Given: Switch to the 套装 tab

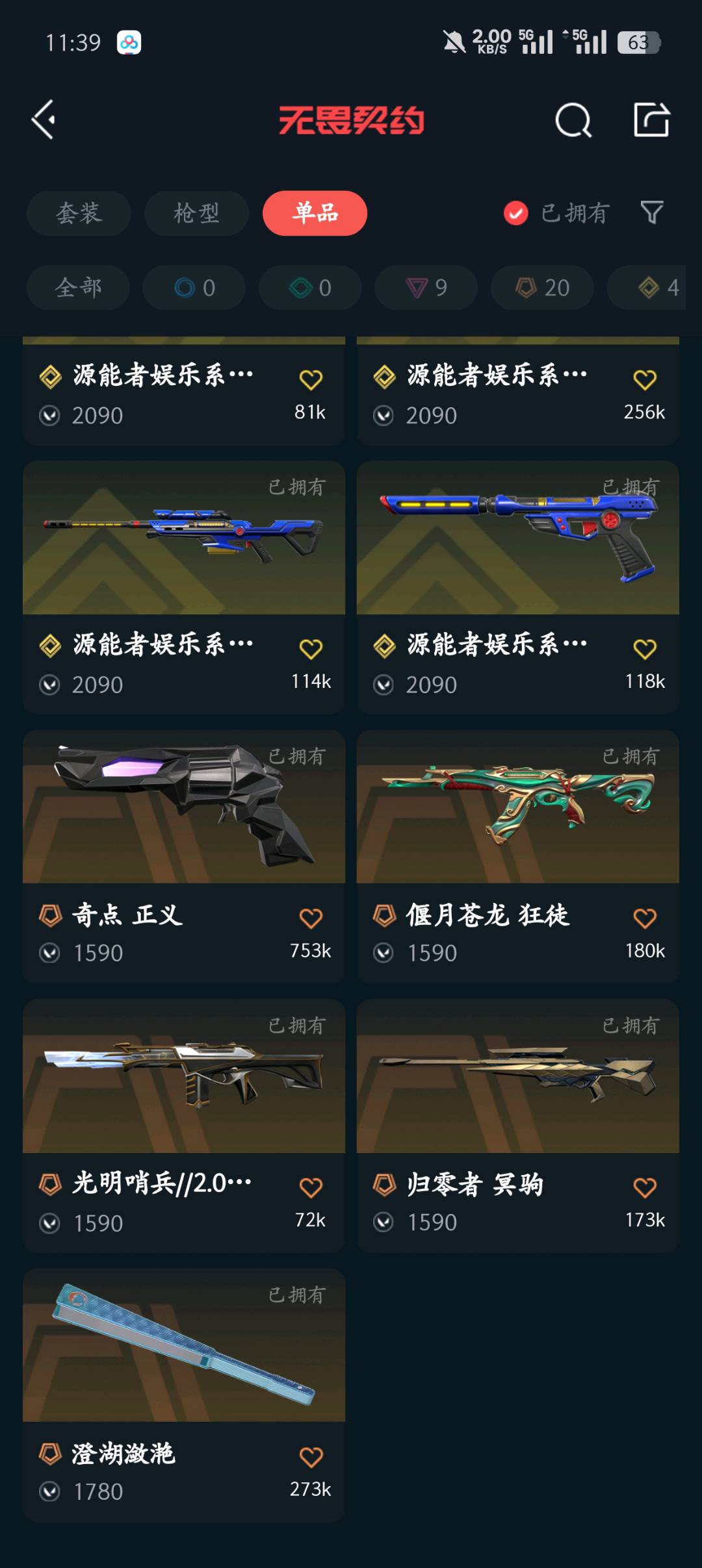Looking at the screenshot, I should [79, 213].
